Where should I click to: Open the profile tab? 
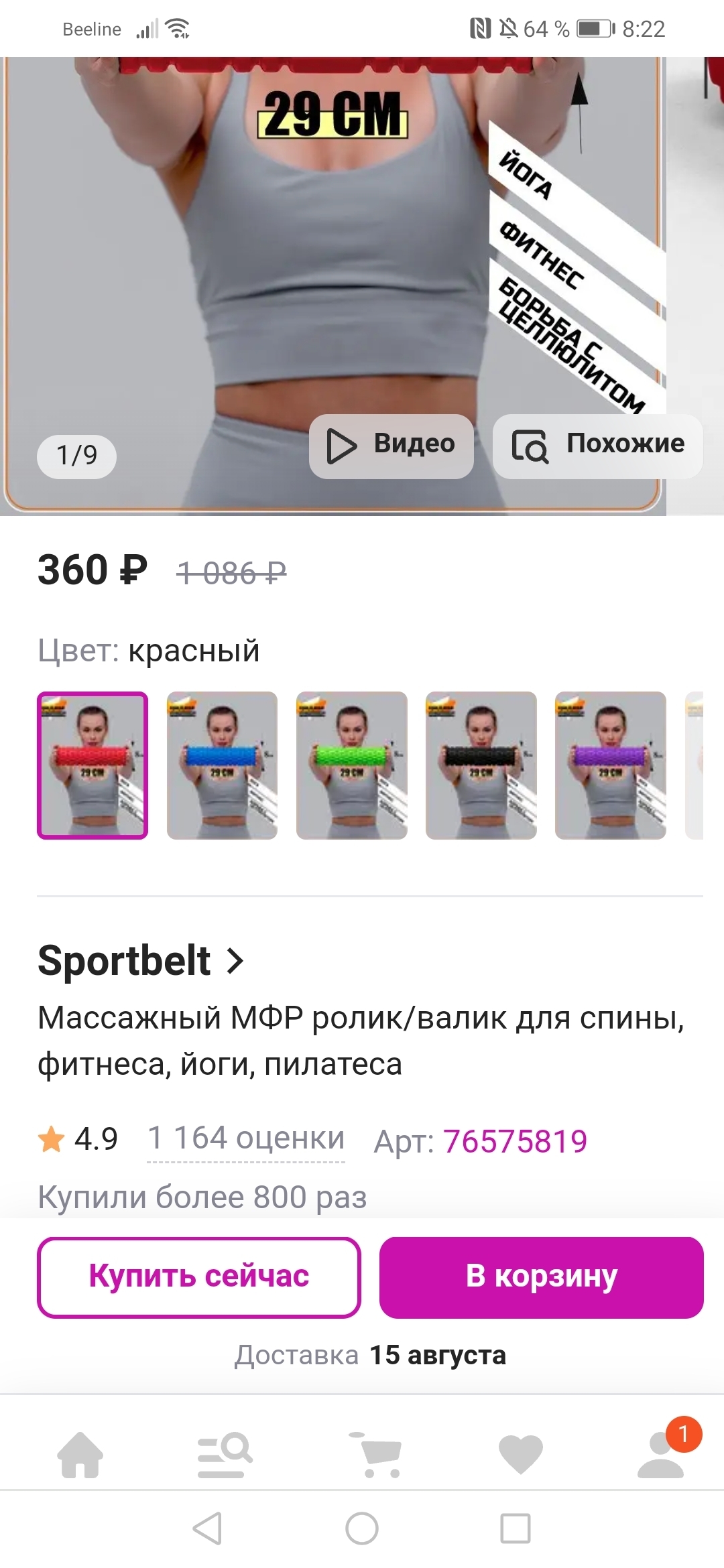662,1454
